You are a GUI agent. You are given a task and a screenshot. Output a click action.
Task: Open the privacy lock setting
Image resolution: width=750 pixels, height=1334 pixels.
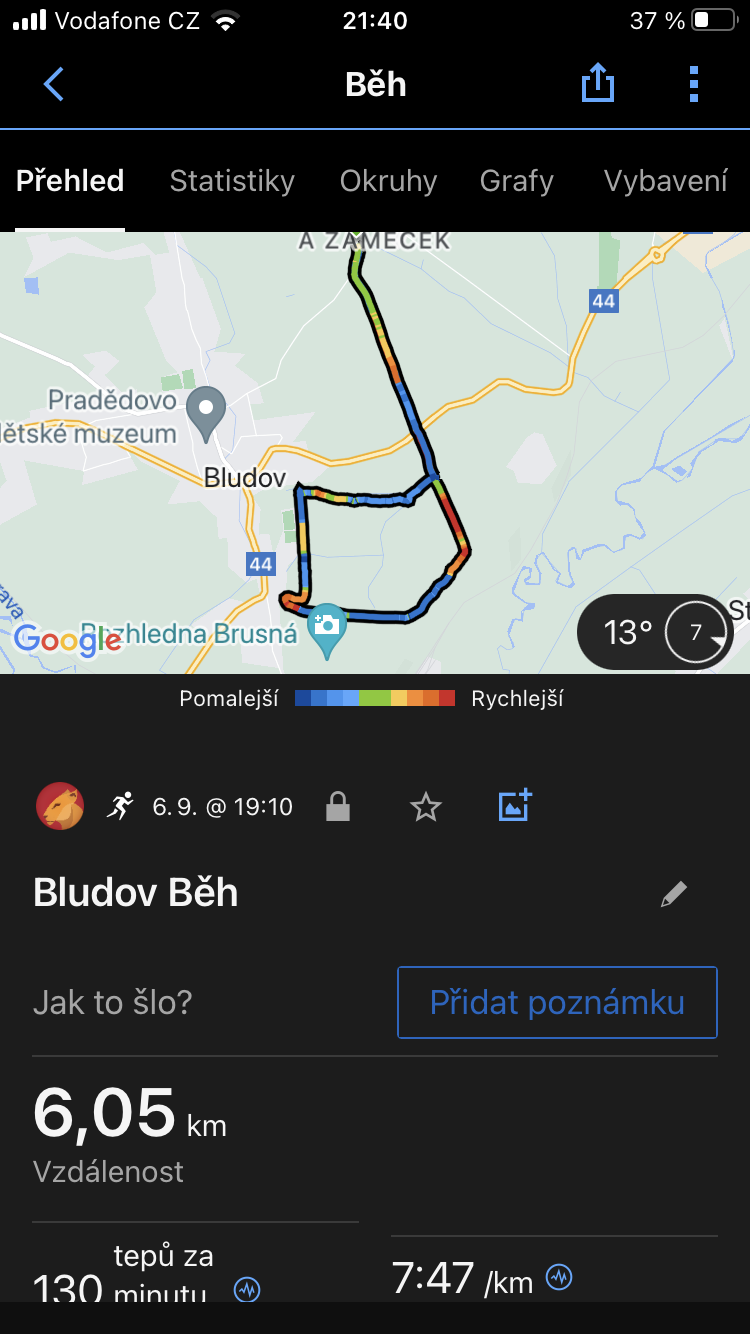[338, 807]
